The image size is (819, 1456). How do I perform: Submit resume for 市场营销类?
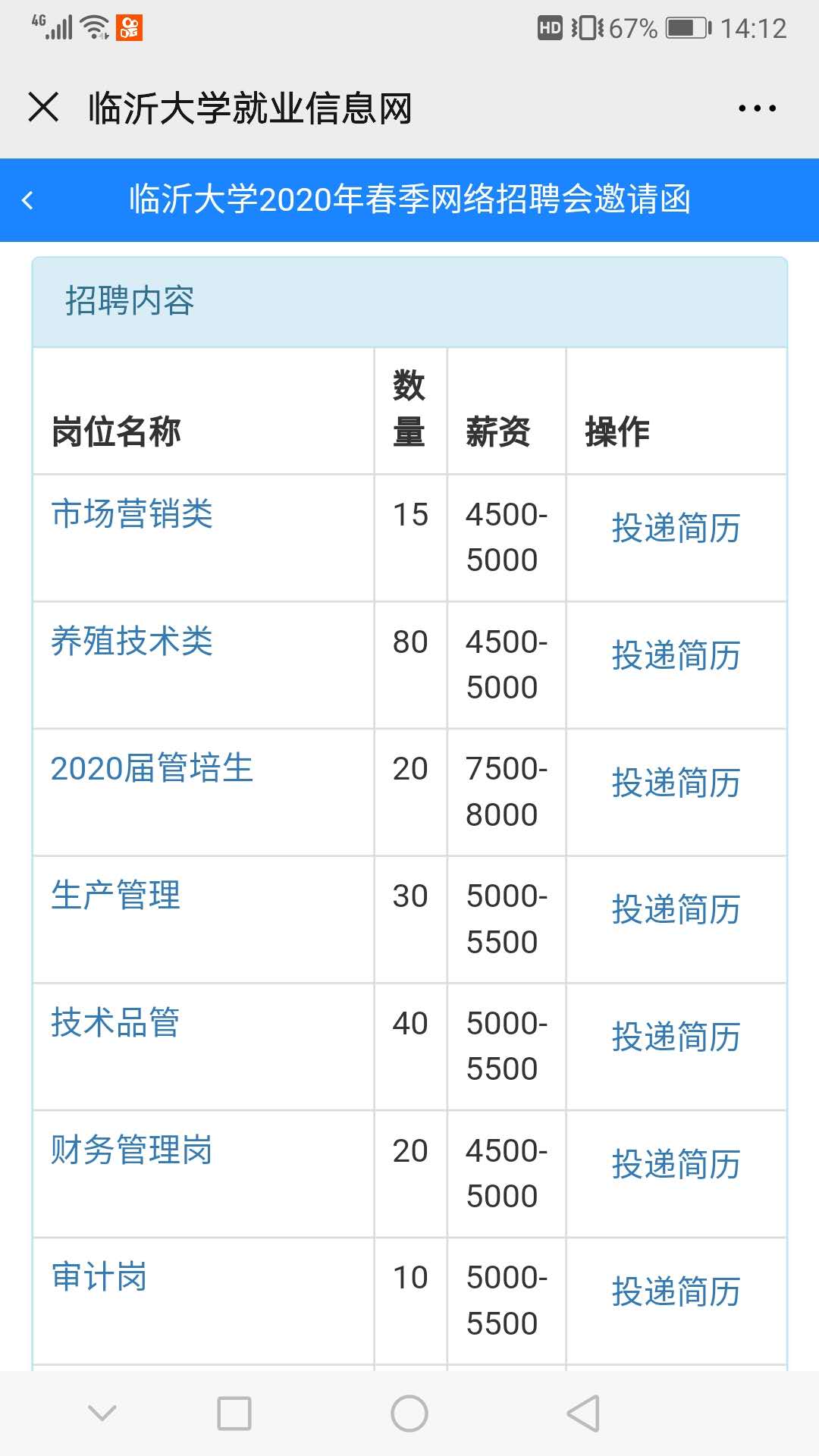point(676,529)
